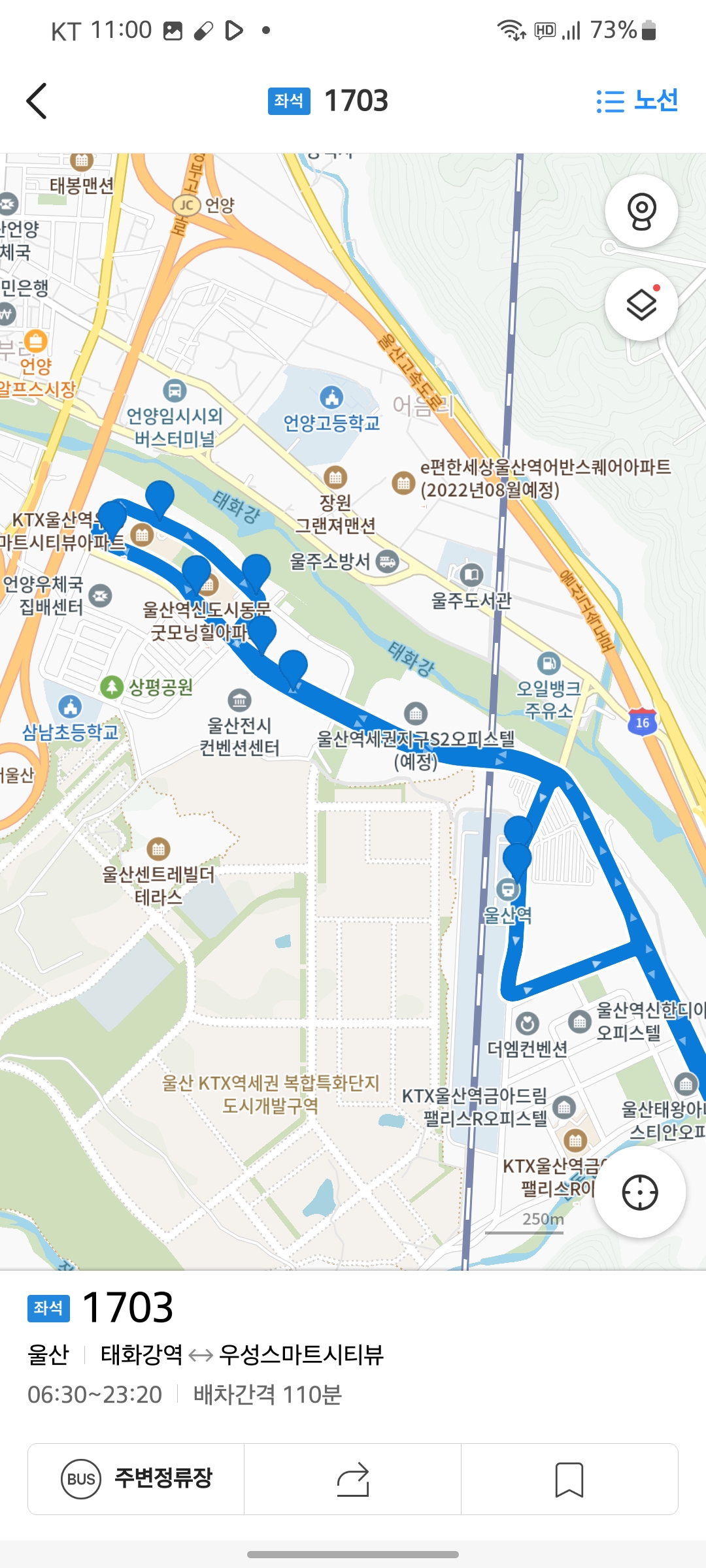The image size is (706, 1568).
Task: Center the map on my location
Action: (x=639, y=1192)
